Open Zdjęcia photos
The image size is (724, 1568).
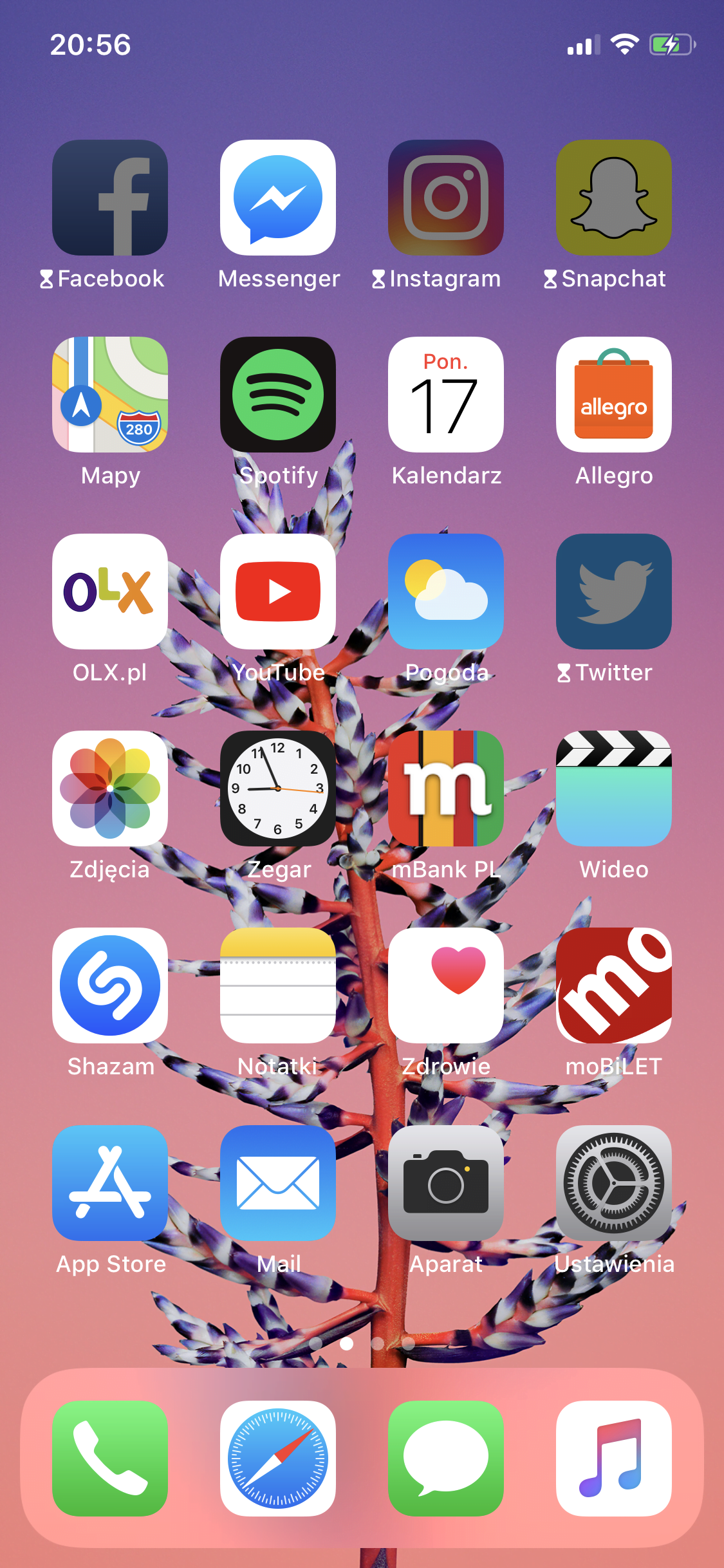pos(110,789)
